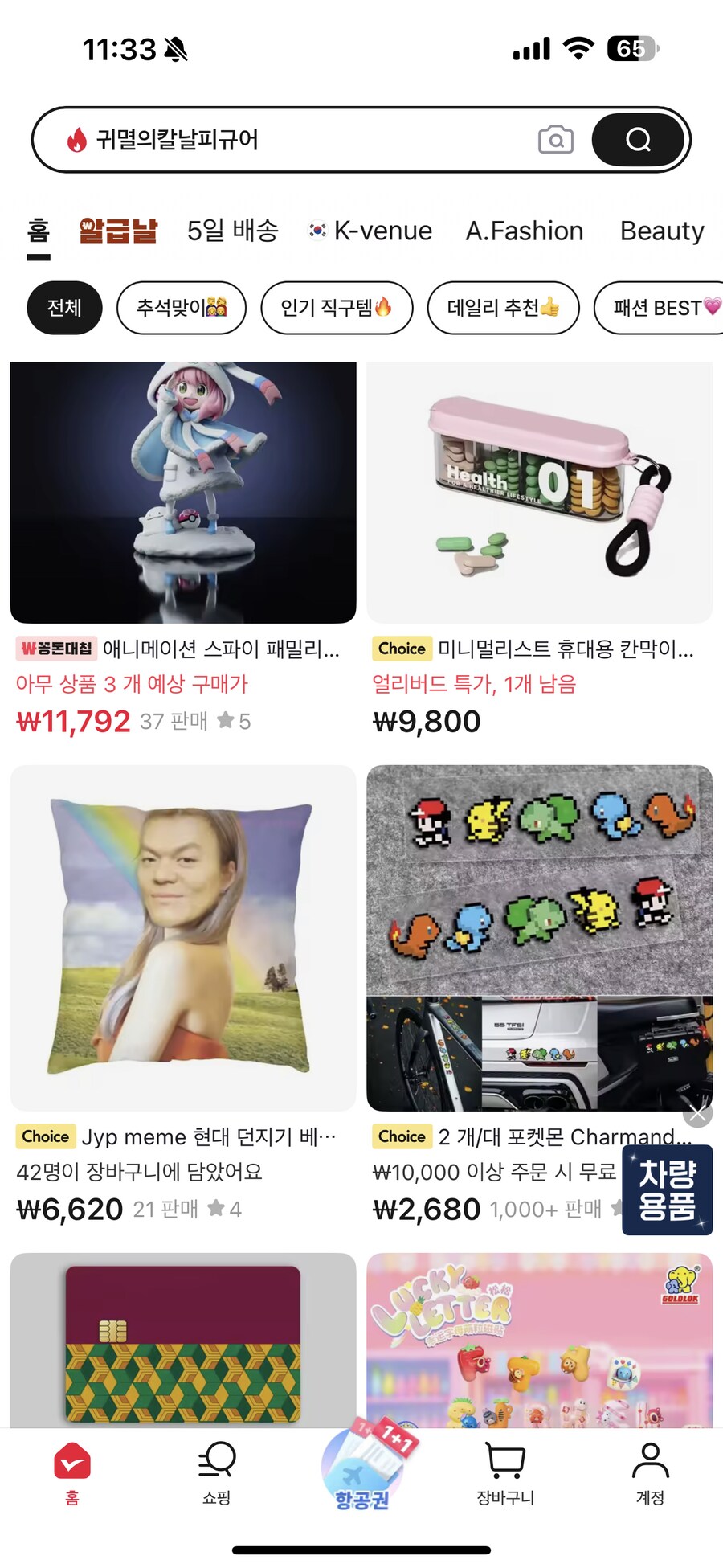
Task: Open the 항공권 tab
Action: pyautogui.click(x=361, y=1472)
